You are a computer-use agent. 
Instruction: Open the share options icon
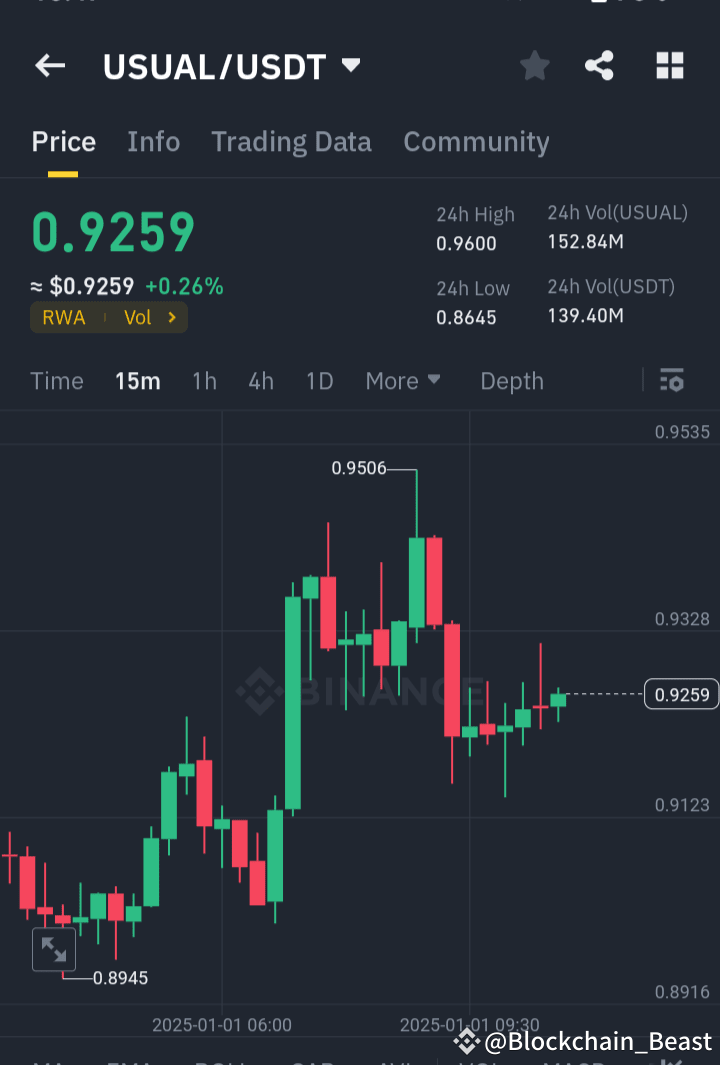[x=599, y=65]
